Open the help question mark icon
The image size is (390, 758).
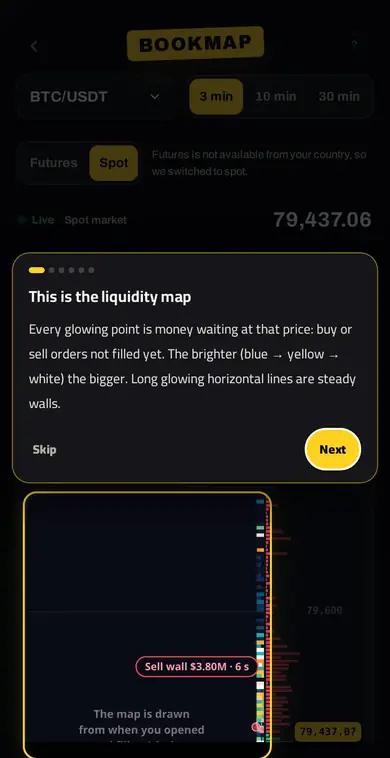[354, 45]
